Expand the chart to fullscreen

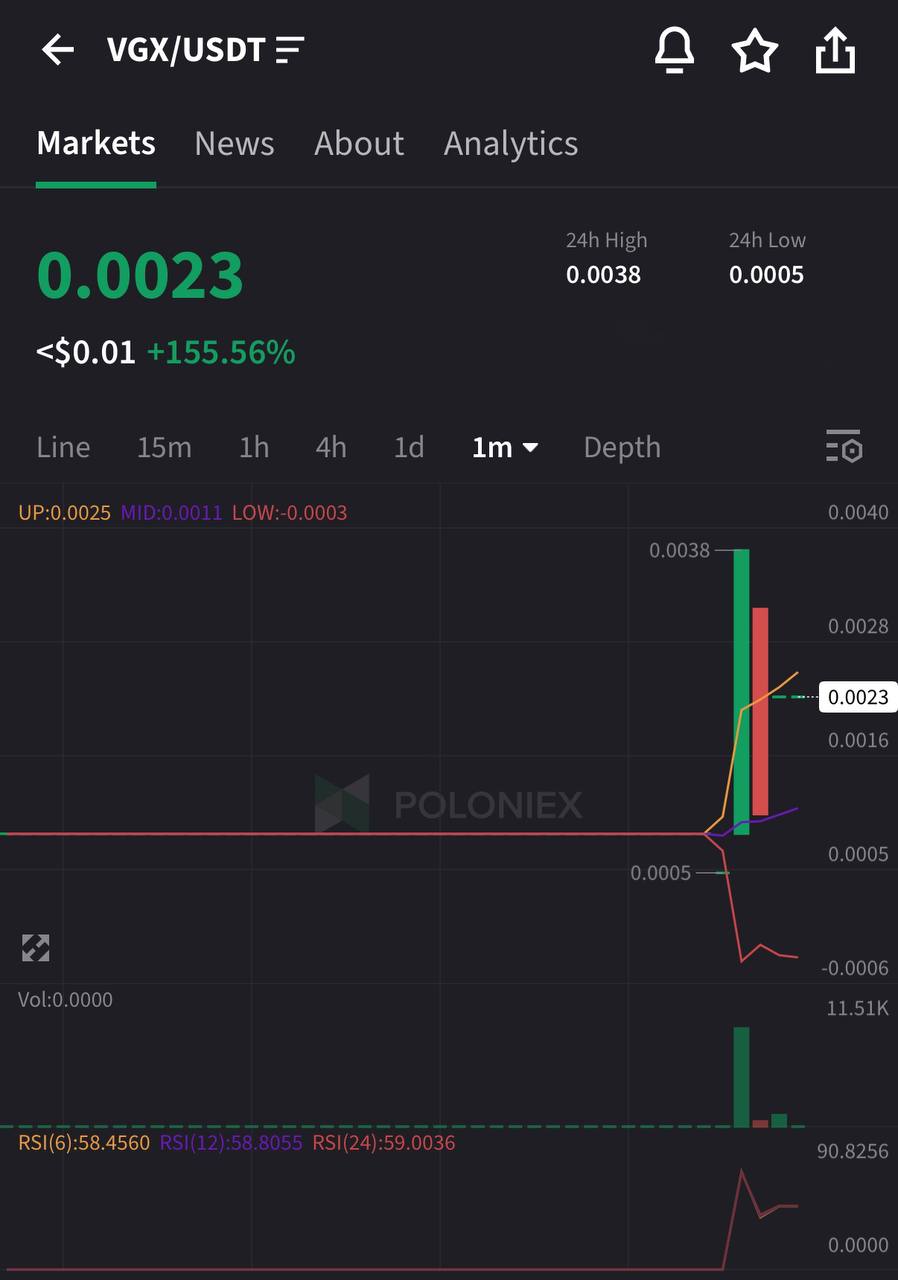36,948
